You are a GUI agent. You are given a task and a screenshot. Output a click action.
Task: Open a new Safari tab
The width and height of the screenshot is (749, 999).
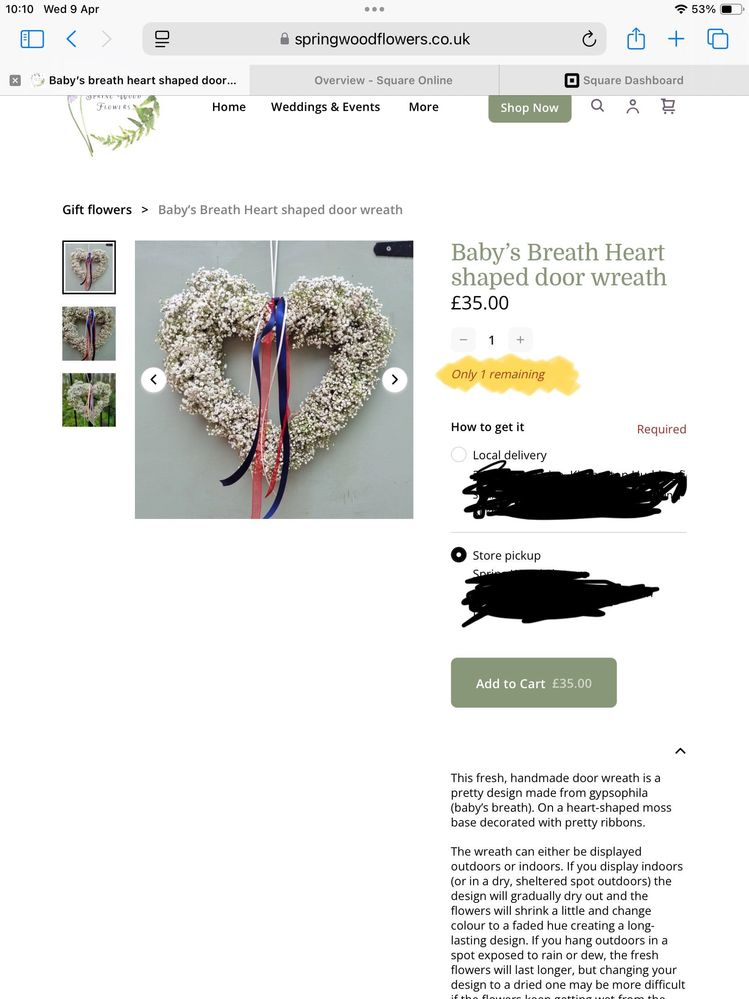click(677, 39)
